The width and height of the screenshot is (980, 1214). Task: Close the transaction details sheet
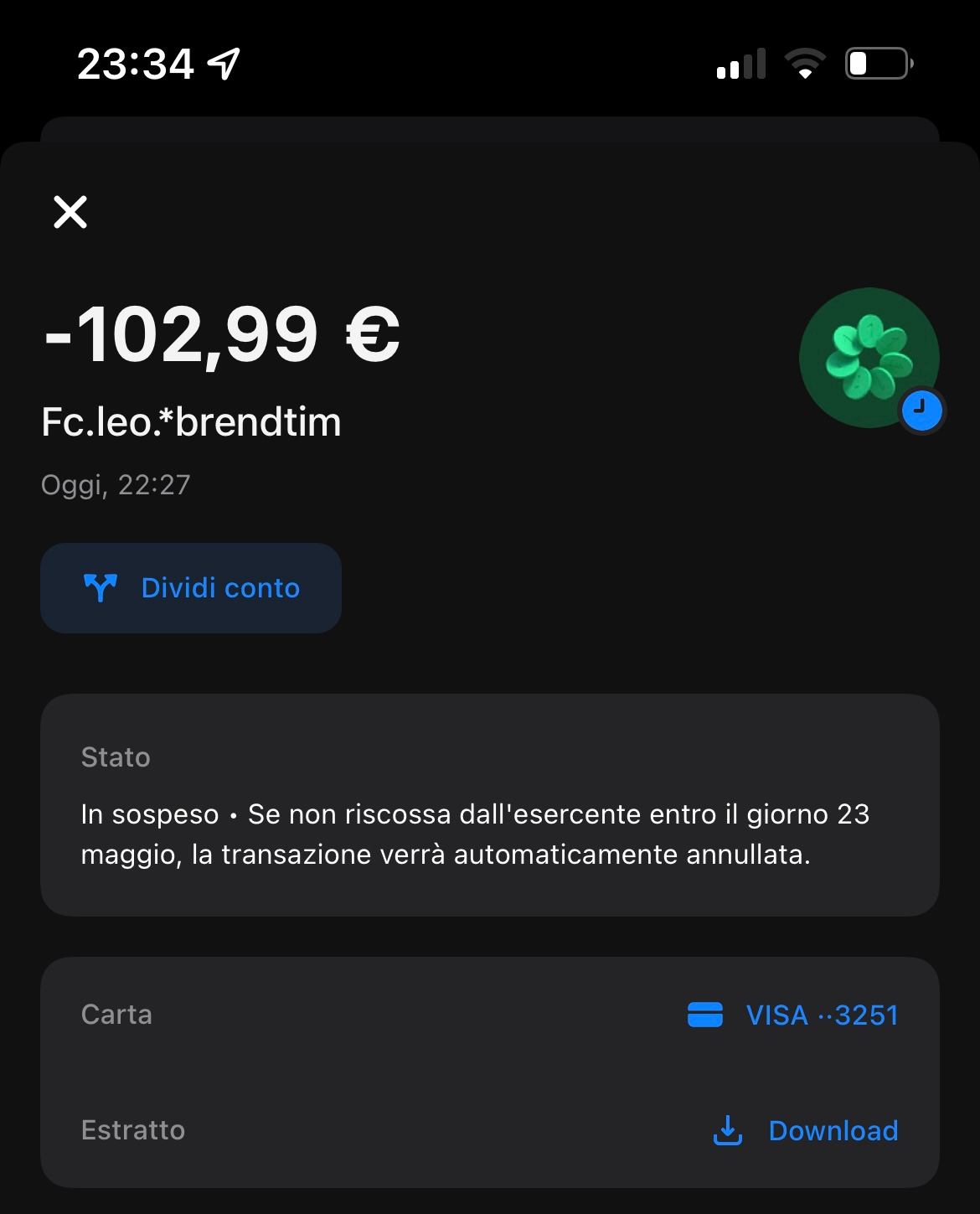70,212
